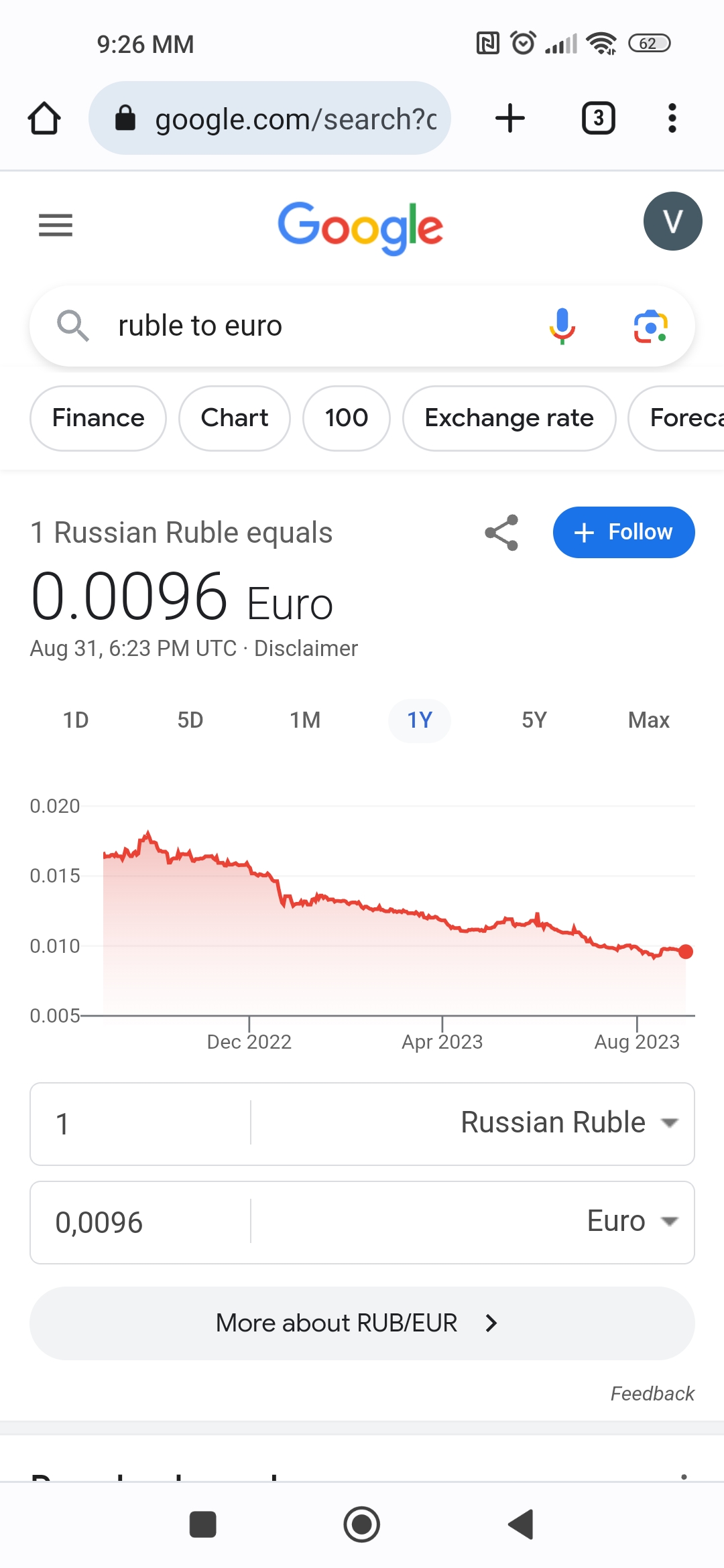
Task: Open the Disclaimer link
Action: [306, 649]
